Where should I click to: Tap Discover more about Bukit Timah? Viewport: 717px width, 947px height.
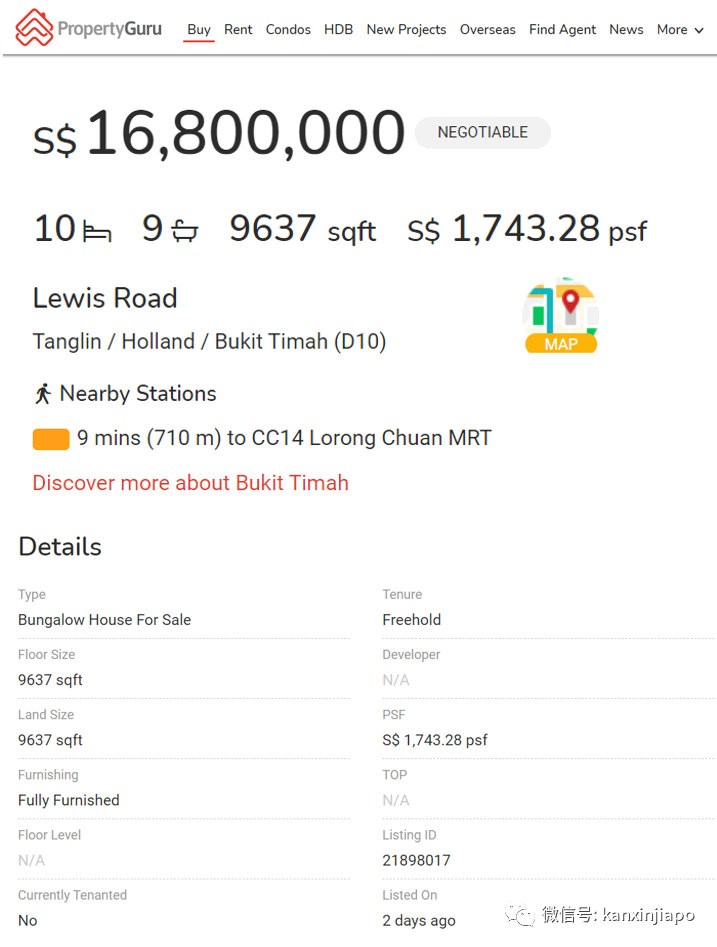click(190, 483)
